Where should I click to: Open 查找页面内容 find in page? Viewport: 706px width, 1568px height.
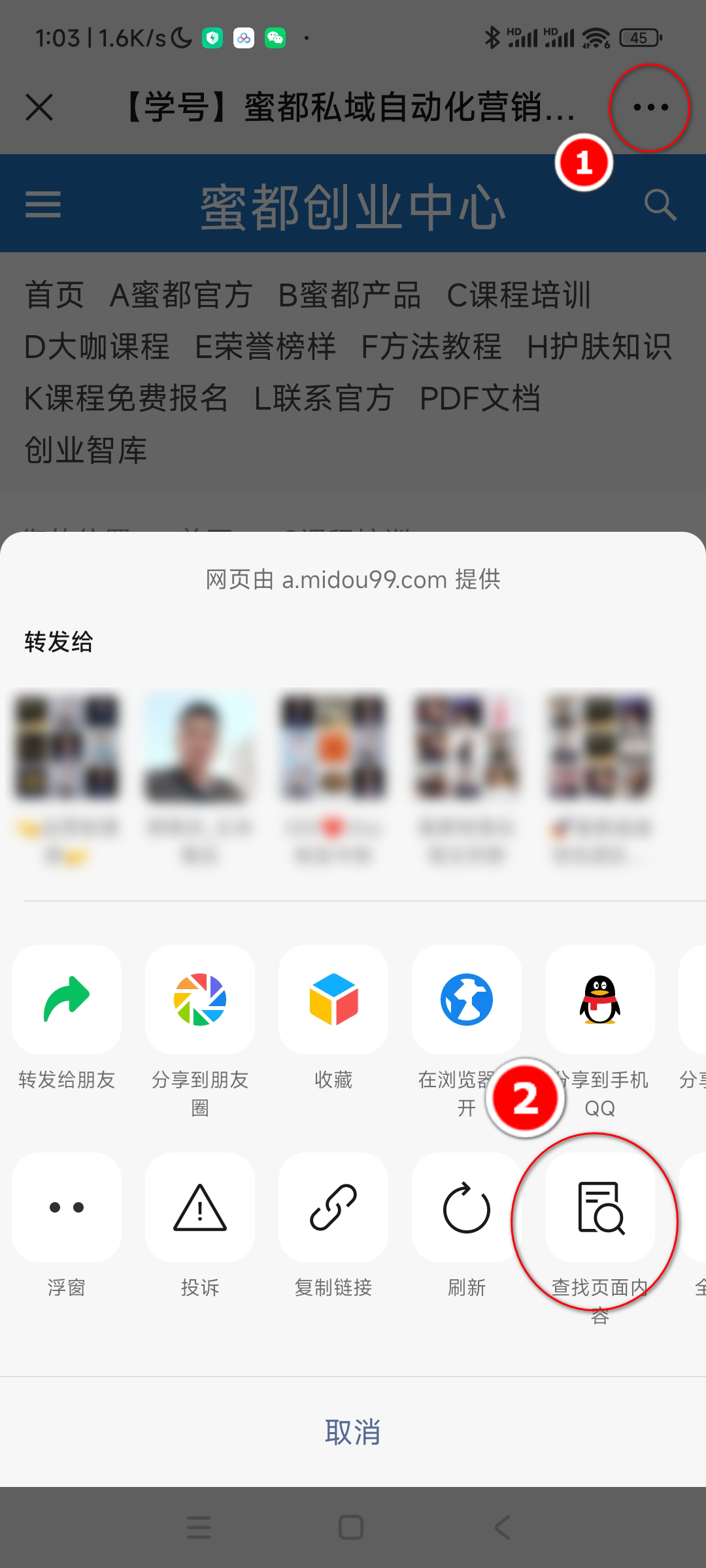600,1207
